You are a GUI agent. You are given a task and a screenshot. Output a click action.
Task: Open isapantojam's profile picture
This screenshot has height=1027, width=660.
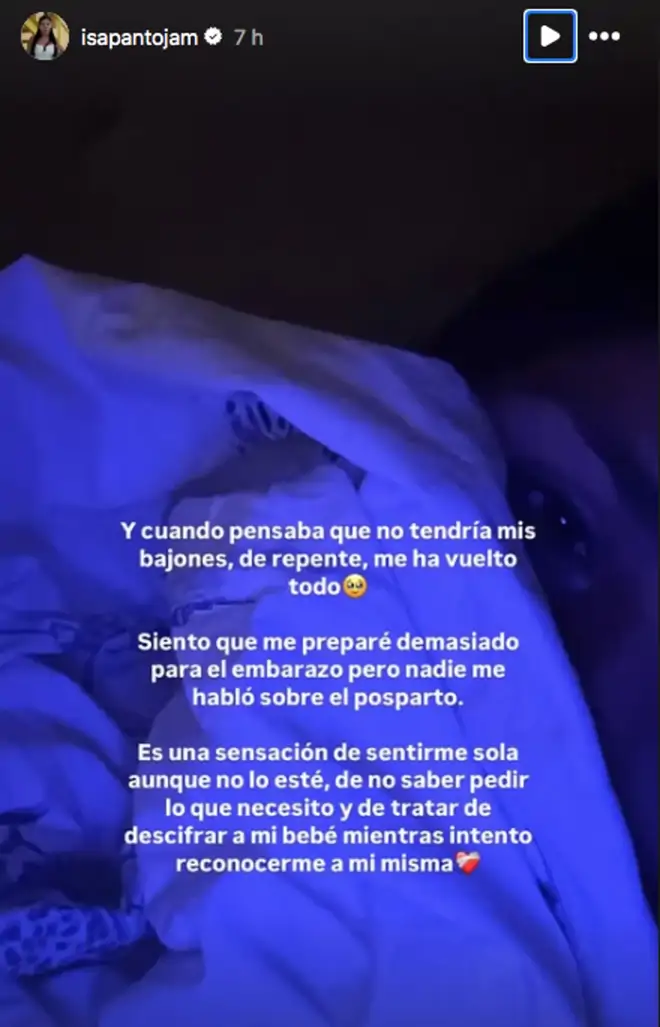click(45, 37)
